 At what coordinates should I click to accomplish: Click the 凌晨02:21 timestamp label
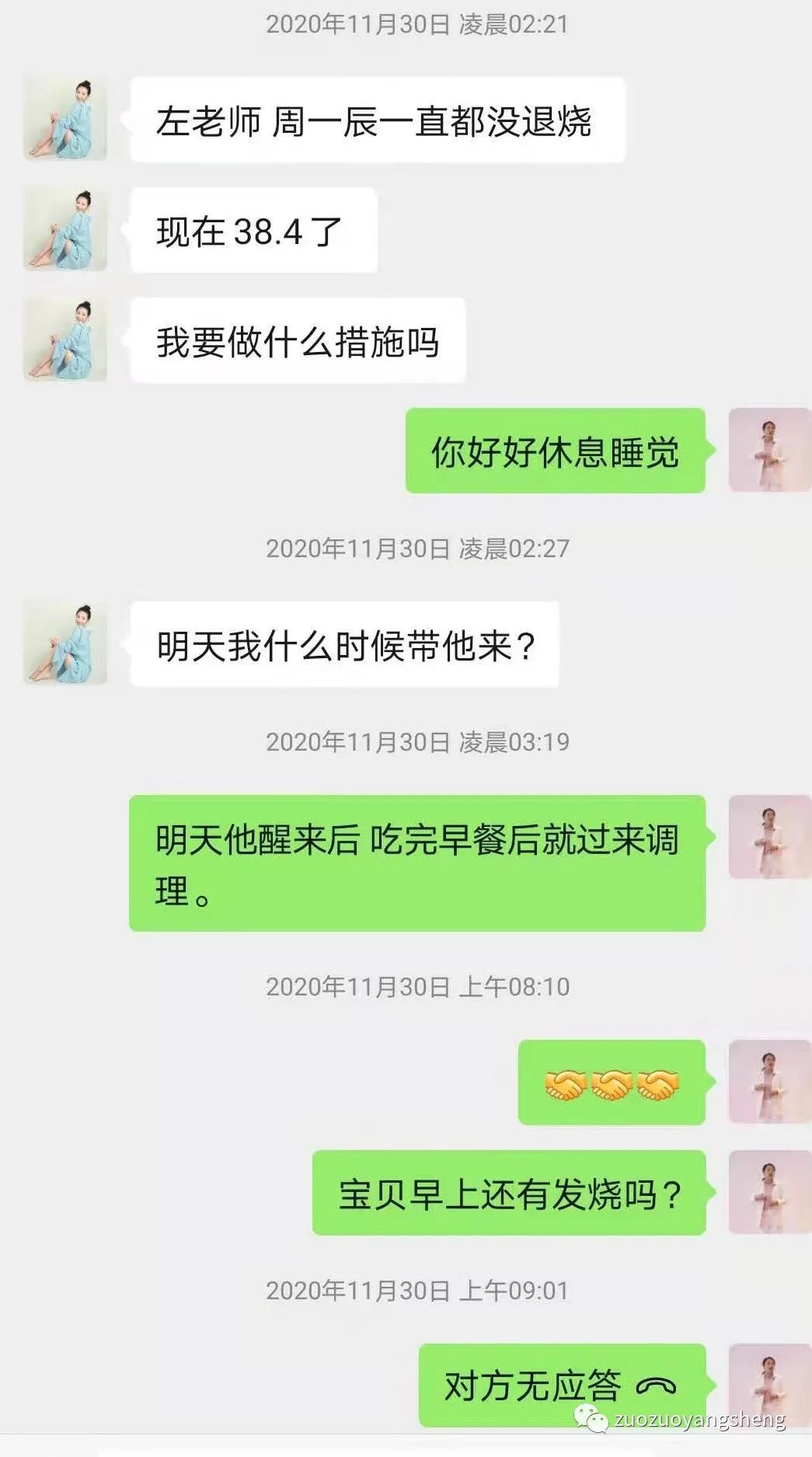coord(422,23)
